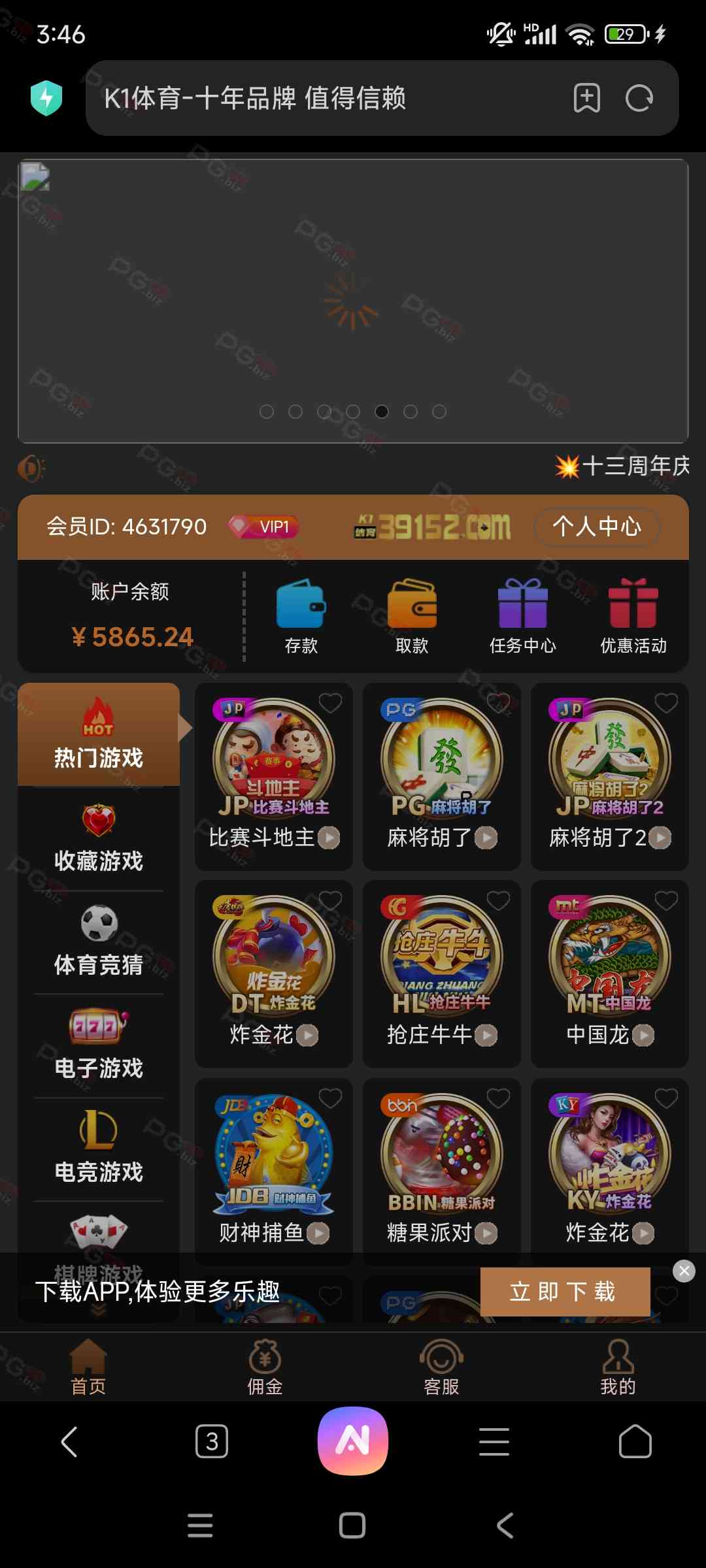The width and height of the screenshot is (706, 1568).
Task: Select the 收藏游戏 category
Action: (x=98, y=839)
